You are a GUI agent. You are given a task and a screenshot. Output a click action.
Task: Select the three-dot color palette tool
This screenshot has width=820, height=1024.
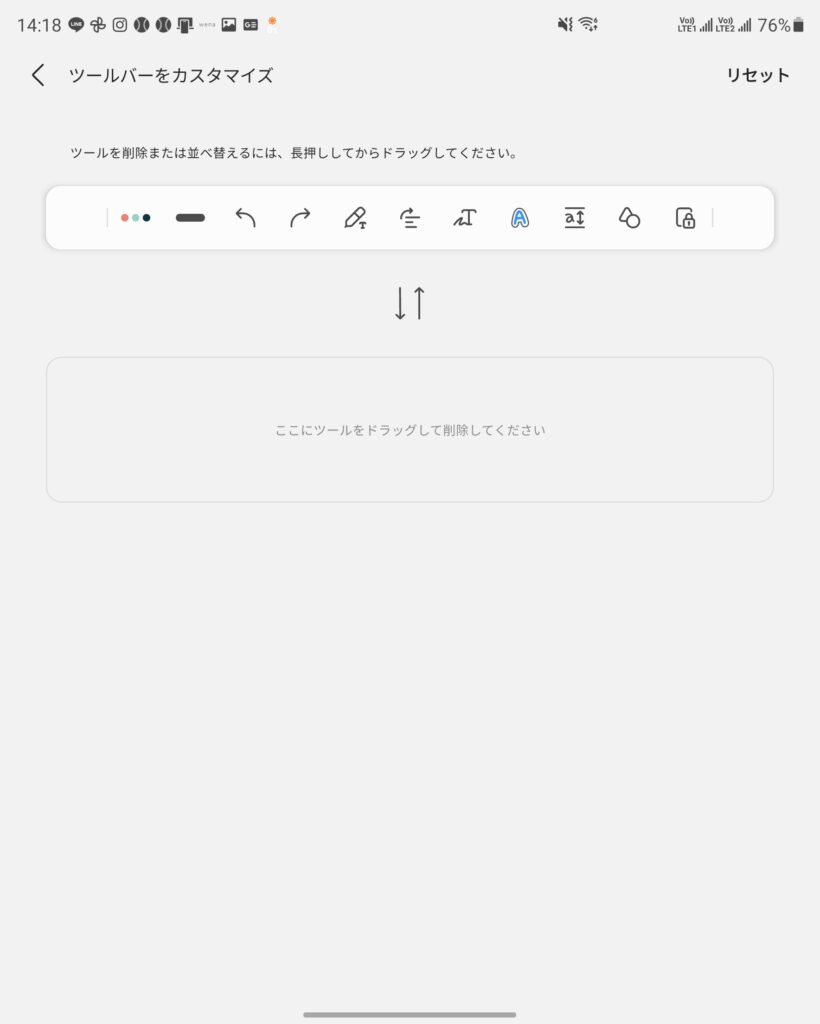(135, 217)
